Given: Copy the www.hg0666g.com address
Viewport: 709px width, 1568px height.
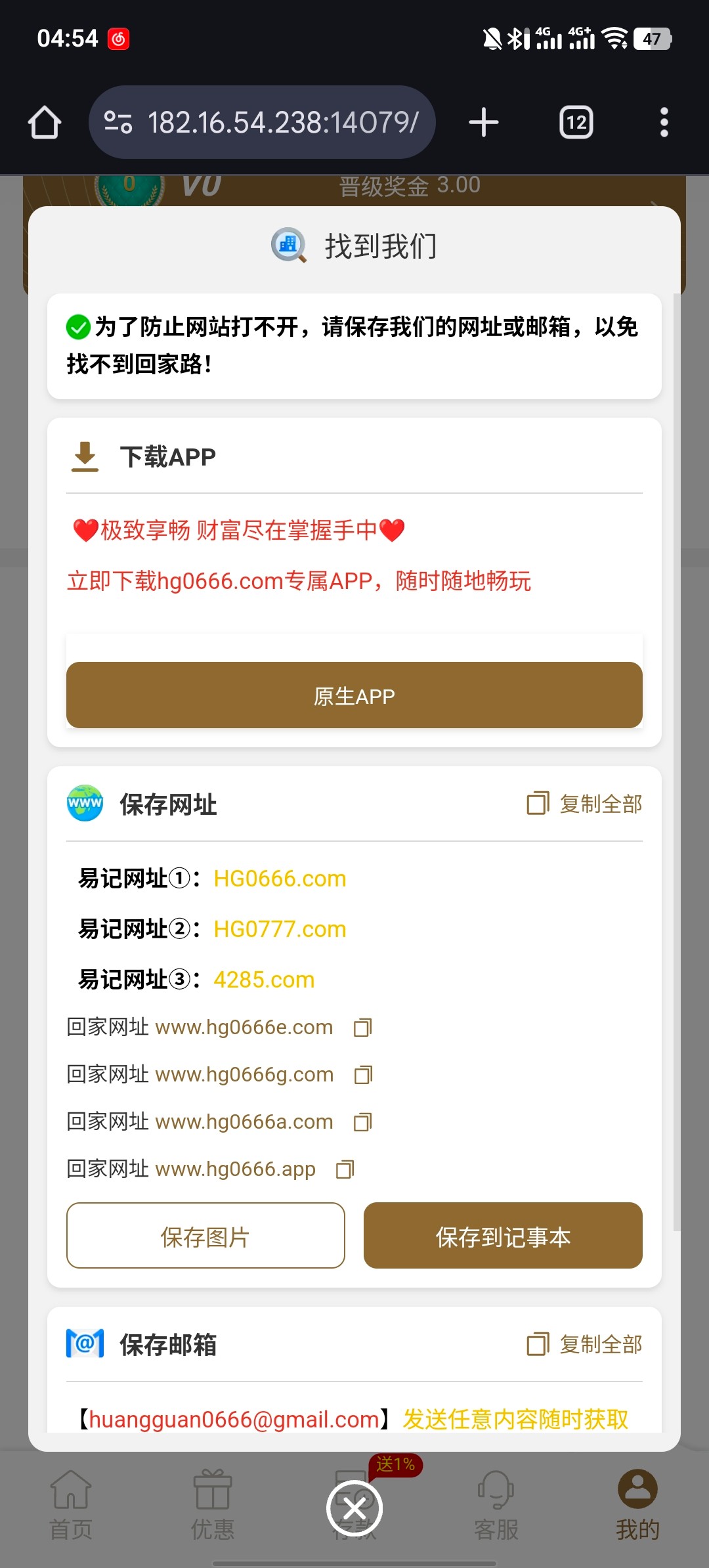Looking at the screenshot, I should coord(363,1075).
